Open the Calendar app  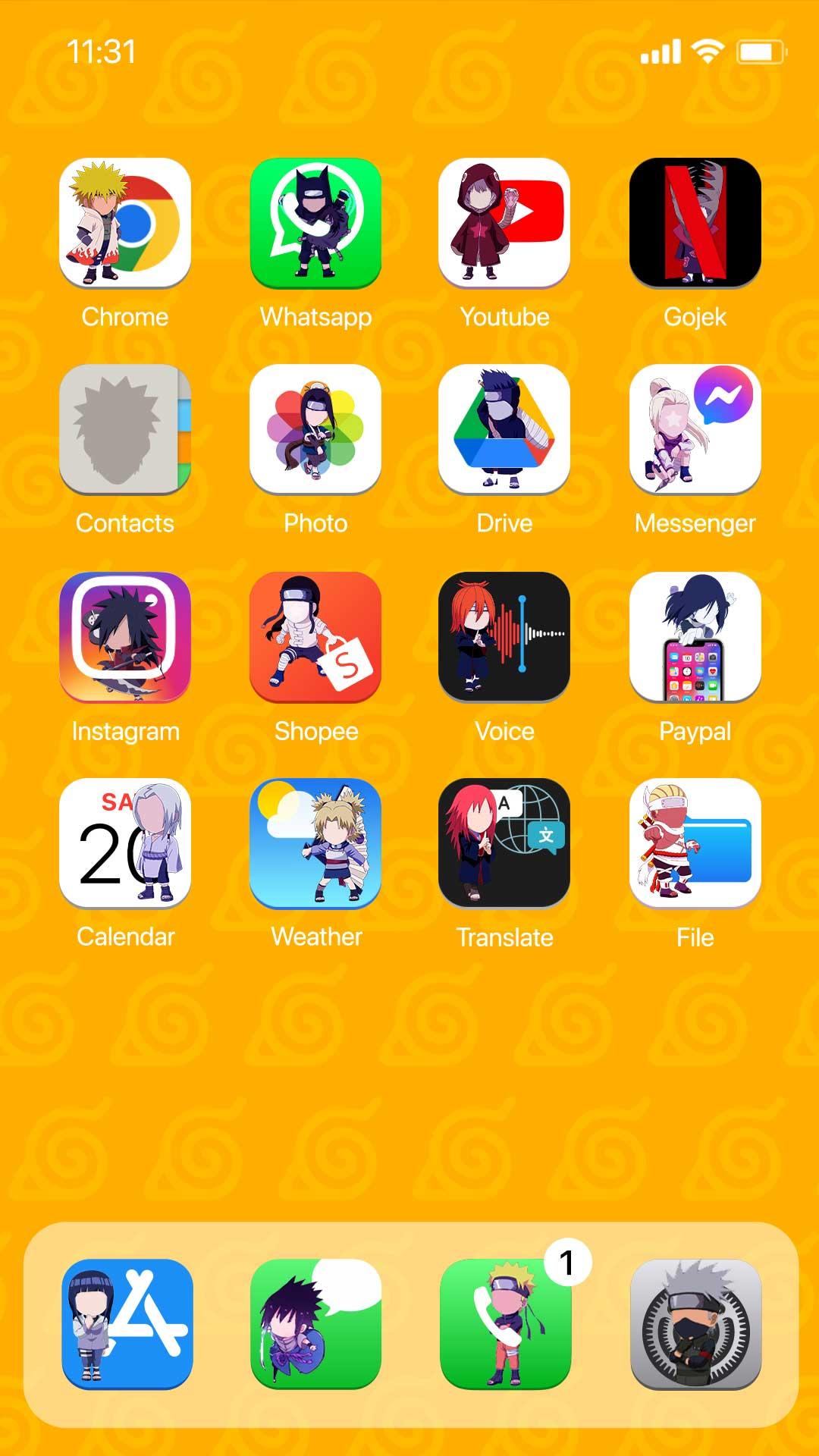coord(125,843)
